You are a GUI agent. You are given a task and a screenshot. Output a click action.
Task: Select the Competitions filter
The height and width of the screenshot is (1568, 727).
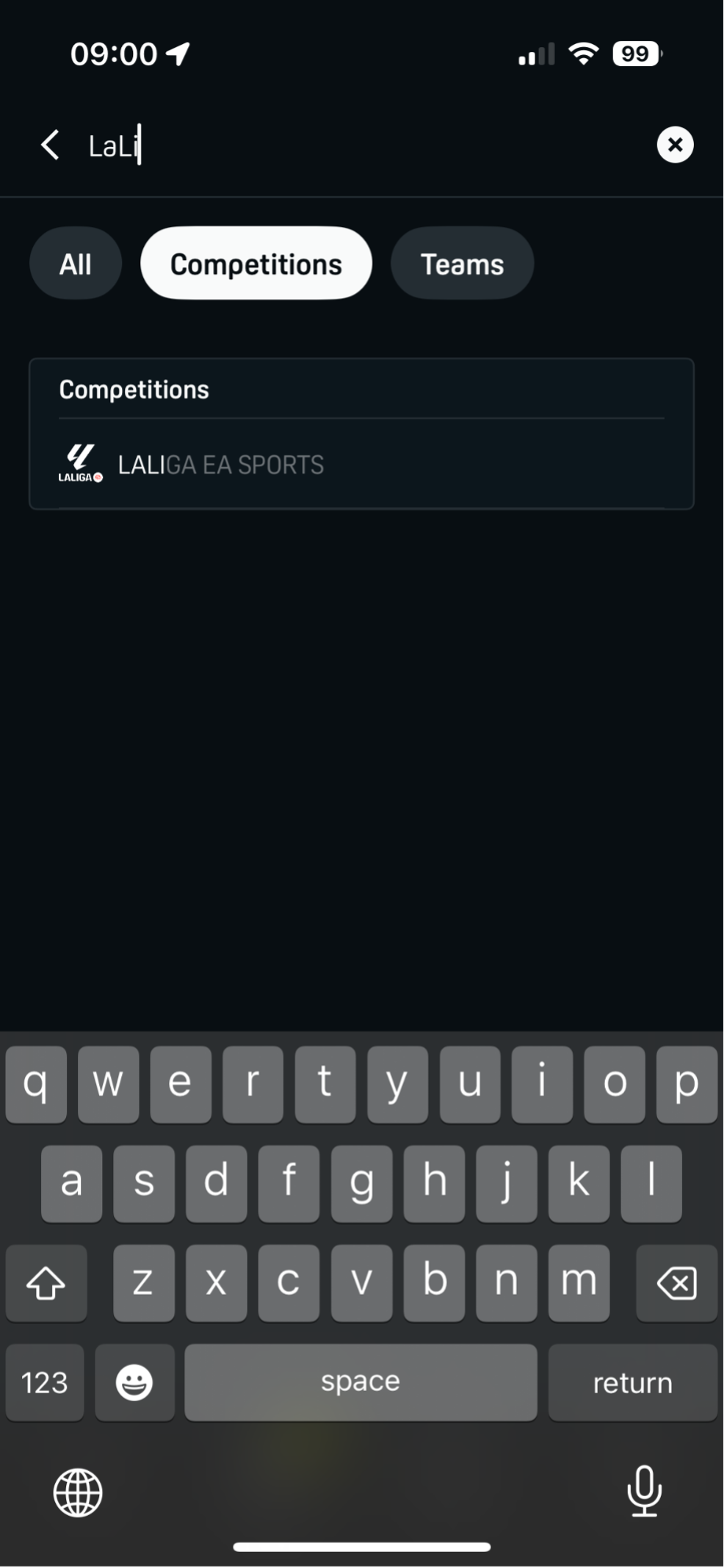(x=256, y=264)
